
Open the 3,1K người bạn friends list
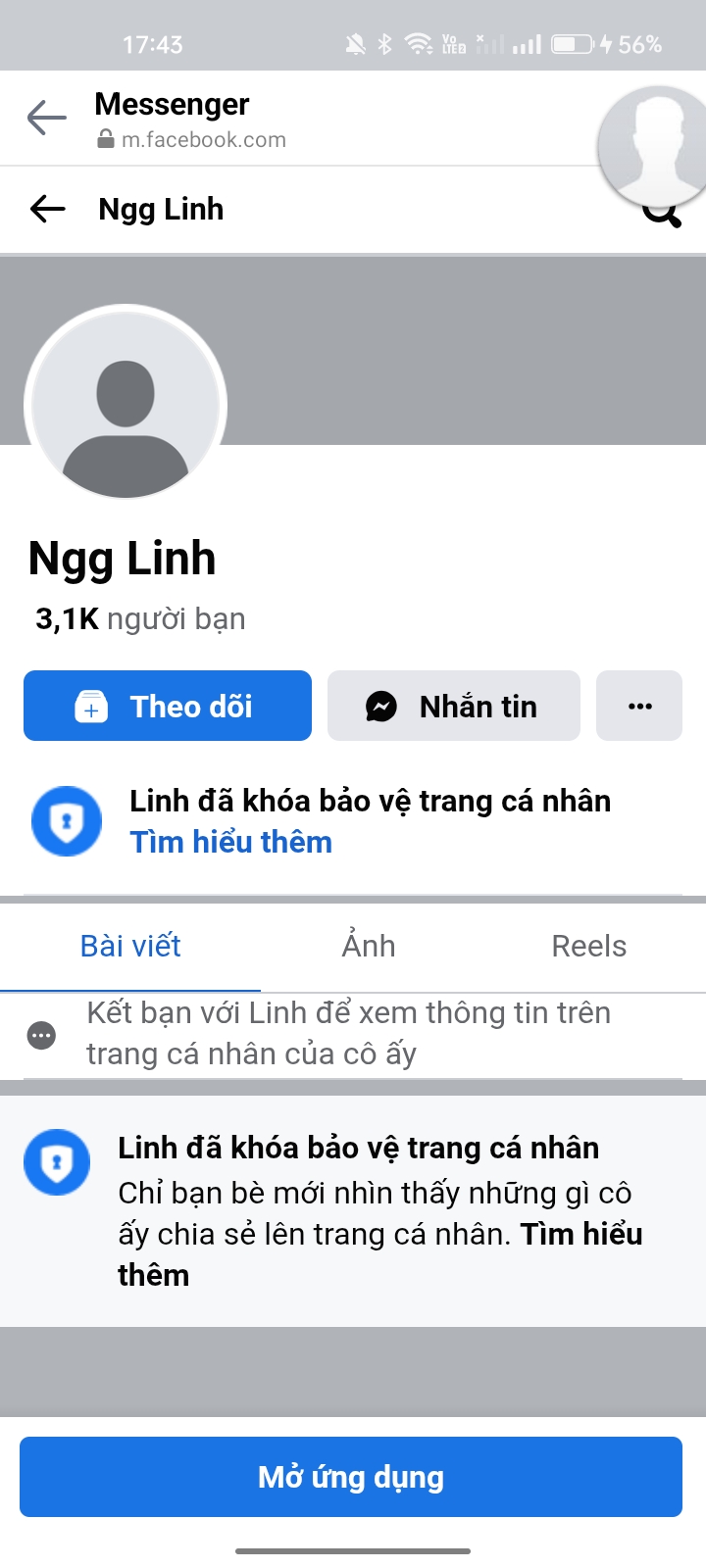140,618
